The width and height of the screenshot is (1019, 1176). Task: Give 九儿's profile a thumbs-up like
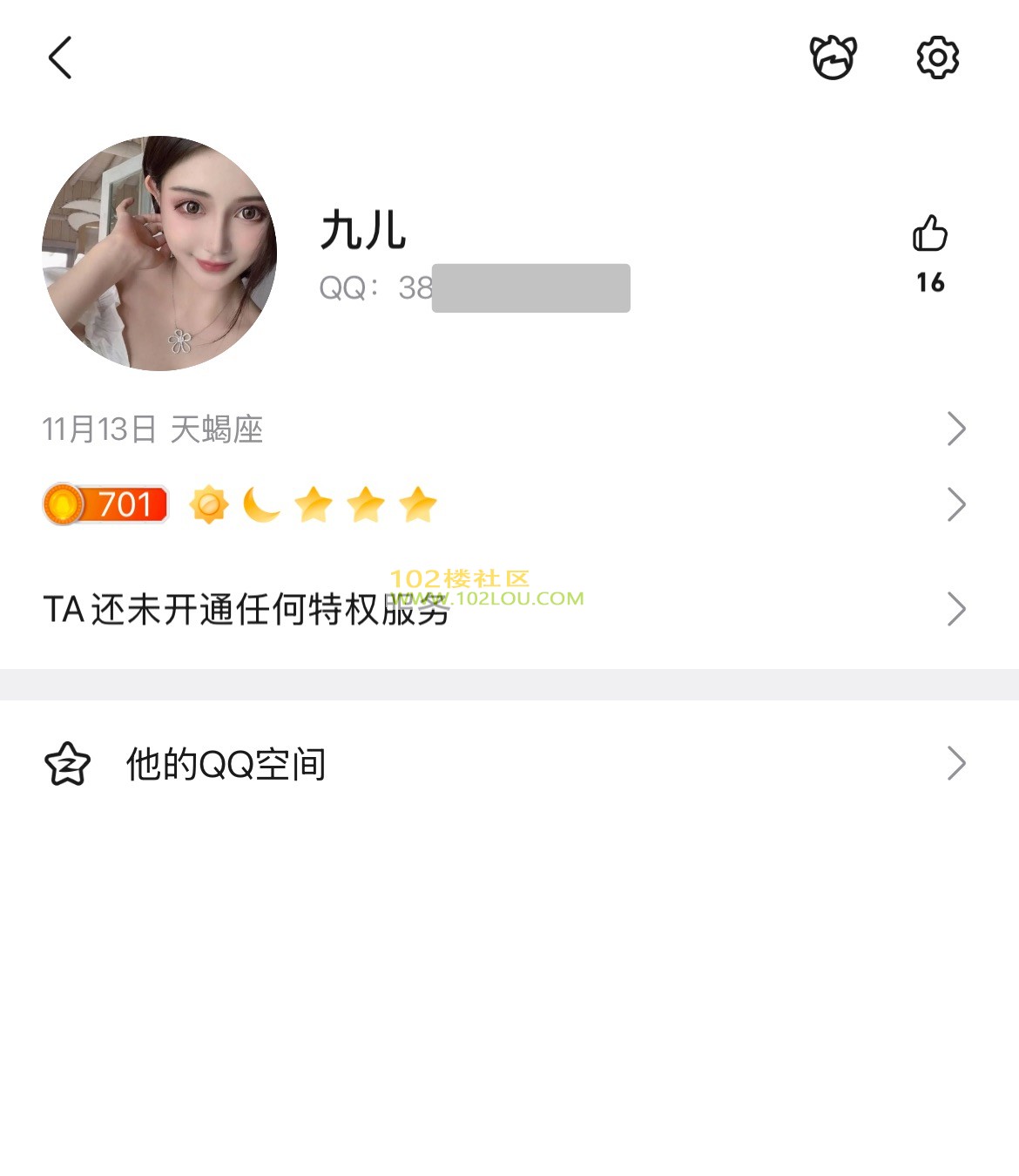(930, 234)
